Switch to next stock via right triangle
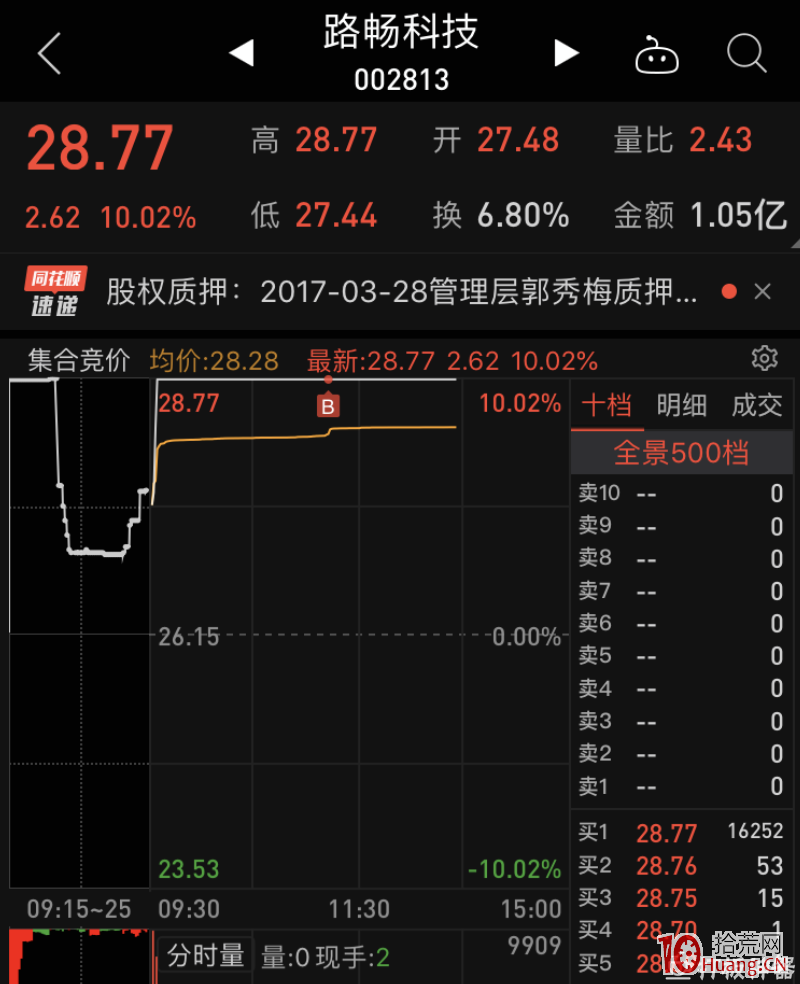This screenshot has width=800, height=984. (566, 54)
